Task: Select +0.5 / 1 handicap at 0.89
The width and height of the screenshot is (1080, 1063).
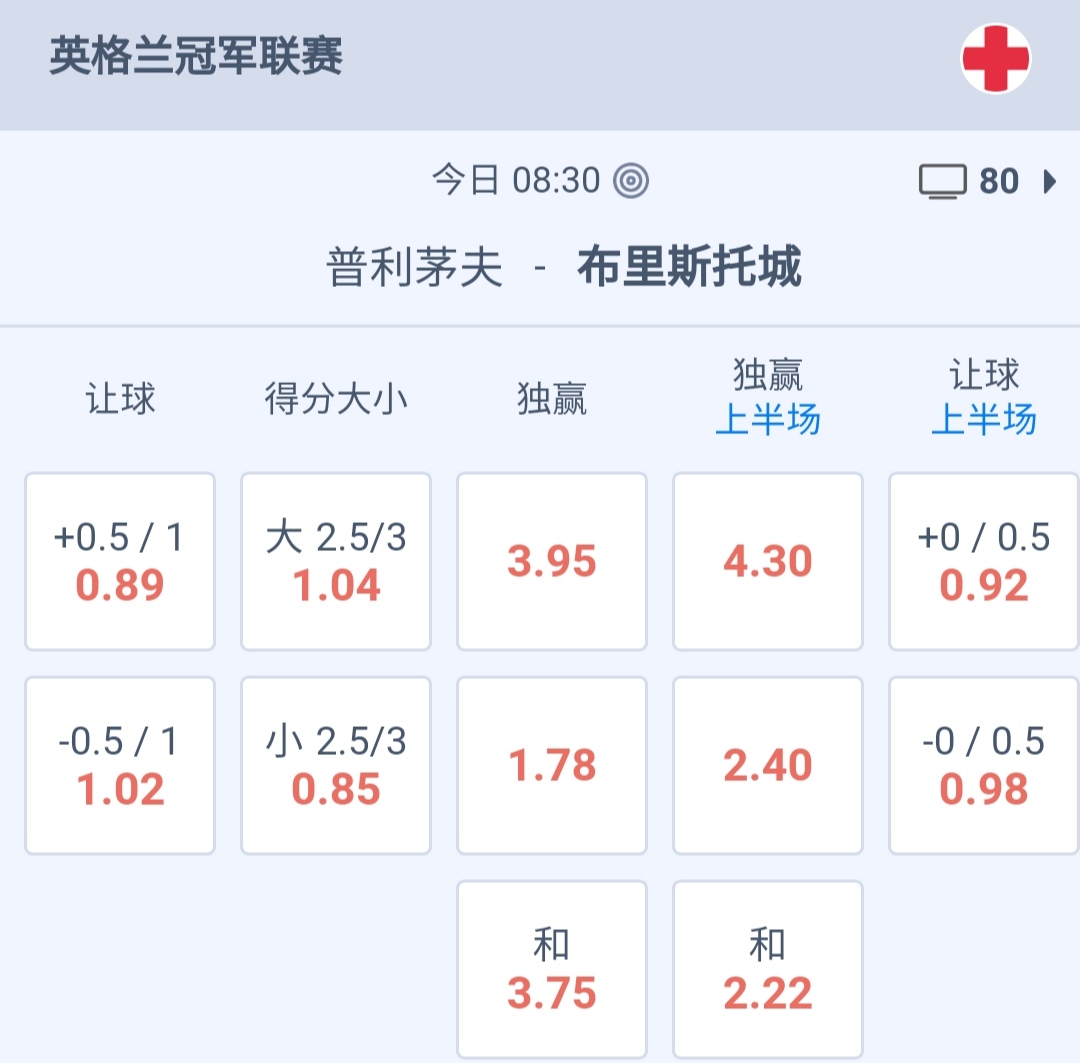Action: (120, 562)
